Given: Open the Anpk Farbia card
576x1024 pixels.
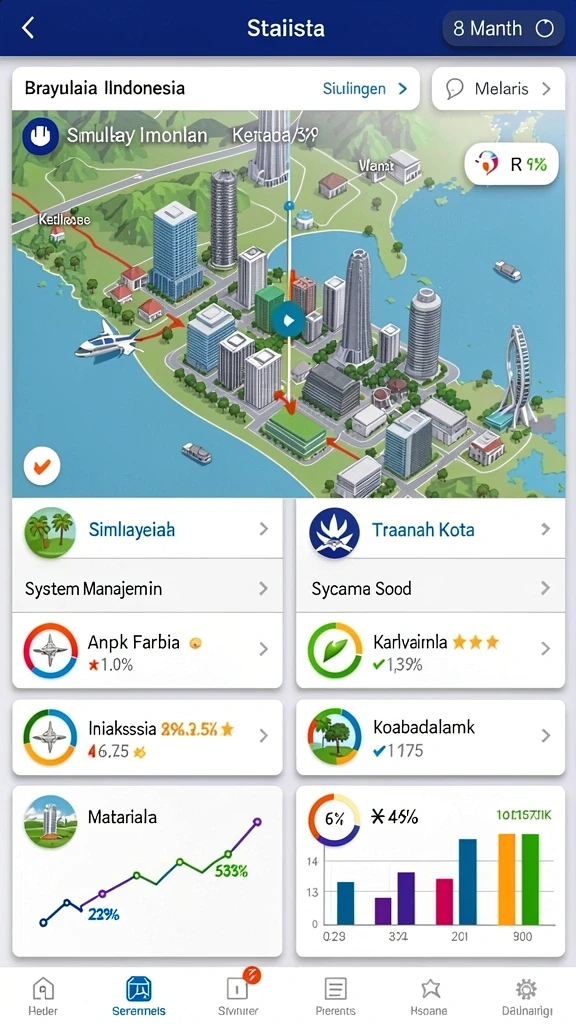Looking at the screenshot, I should tap(148, 650).
